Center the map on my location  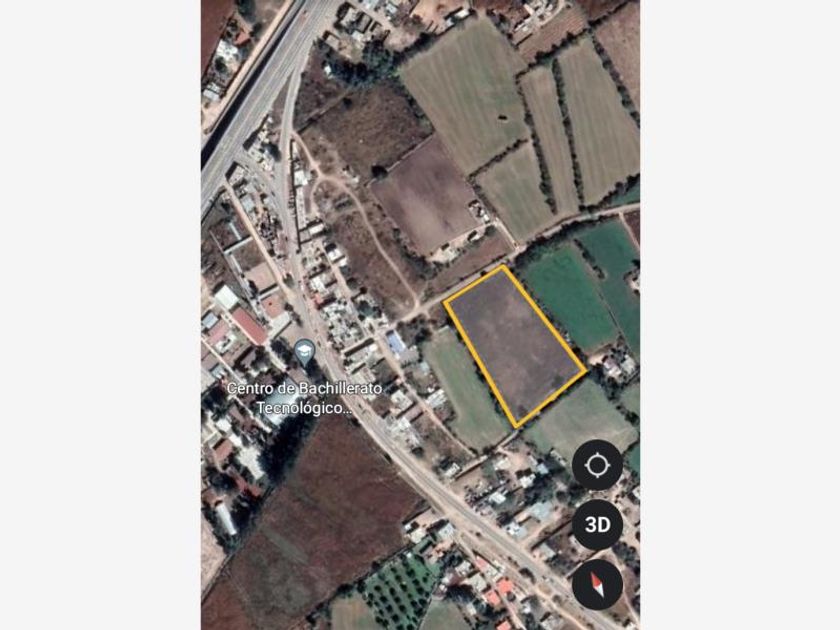pos(597,465)
